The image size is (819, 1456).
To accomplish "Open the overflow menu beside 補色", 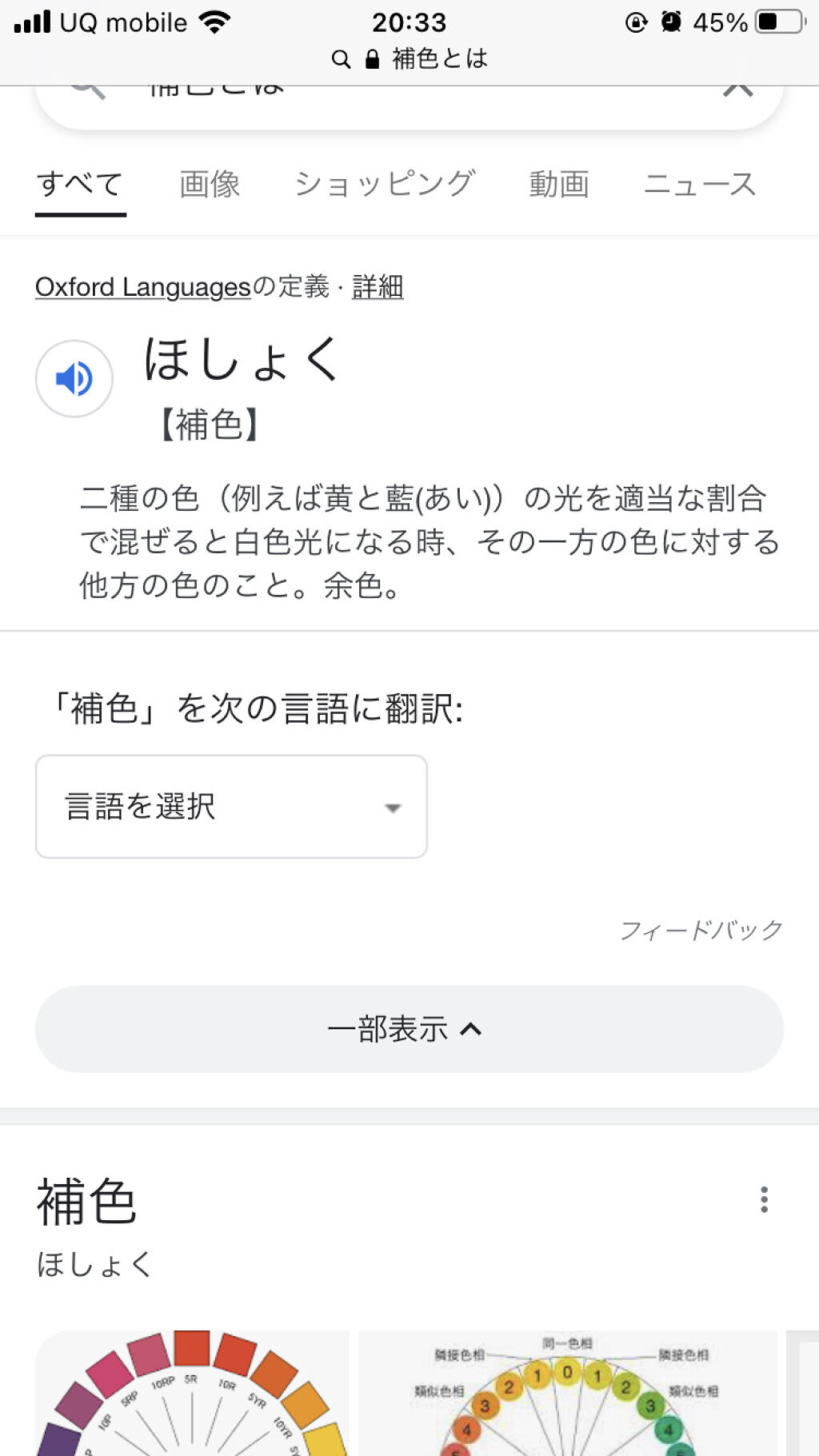I will pyautogui.click(x=764, y=1199).
